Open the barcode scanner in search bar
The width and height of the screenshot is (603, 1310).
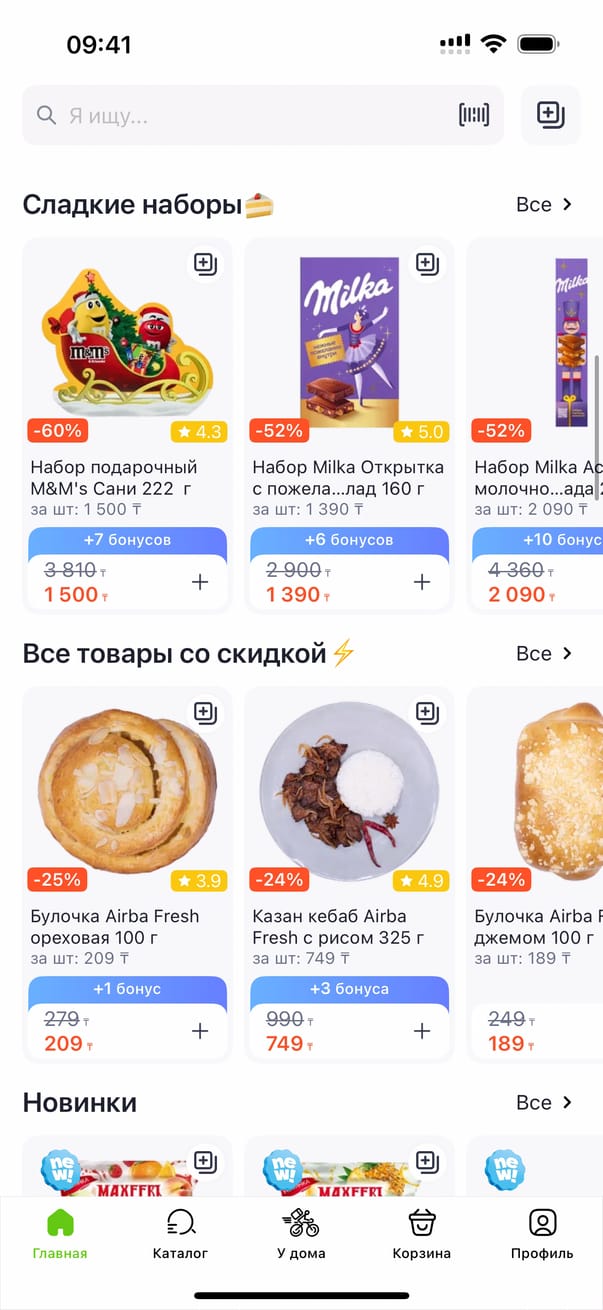(x=474, y=116)
